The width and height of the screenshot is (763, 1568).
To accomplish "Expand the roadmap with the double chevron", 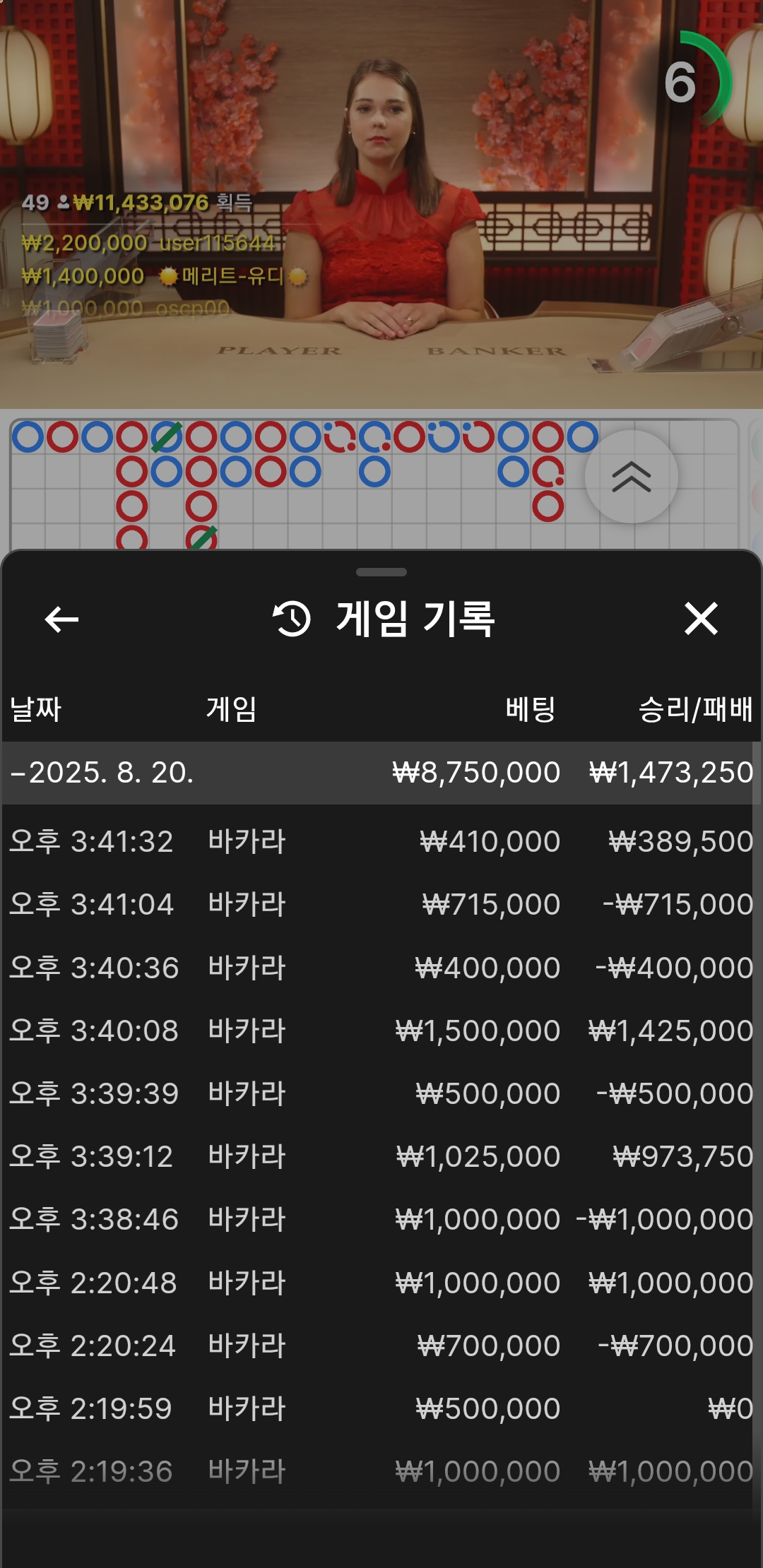I will coord(632,477).
